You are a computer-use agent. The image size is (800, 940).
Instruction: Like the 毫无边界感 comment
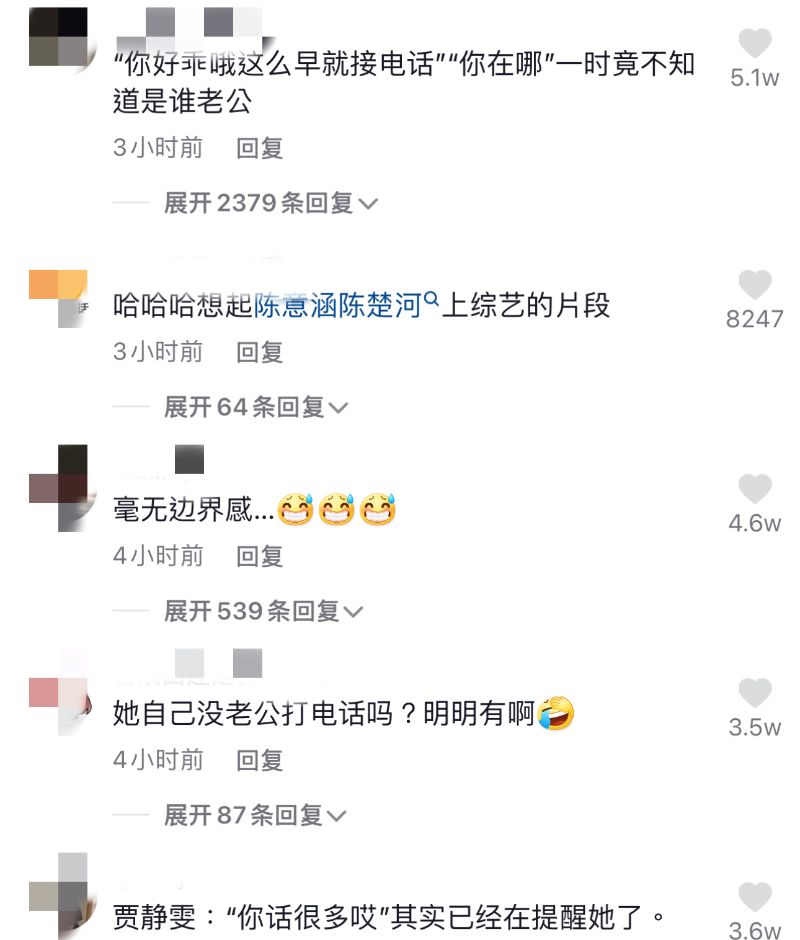point(755,490)
